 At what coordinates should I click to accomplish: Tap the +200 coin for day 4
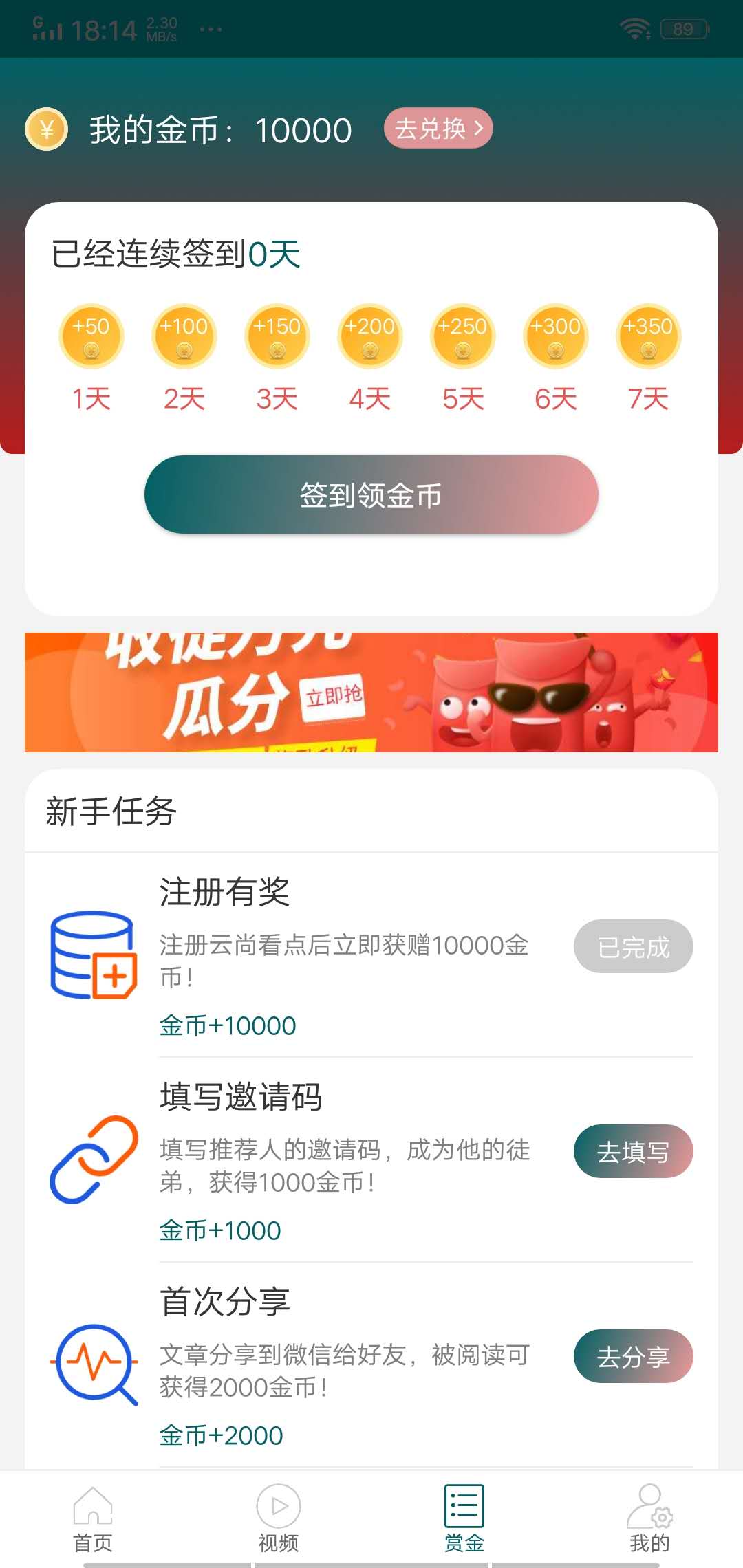point(369,336)
